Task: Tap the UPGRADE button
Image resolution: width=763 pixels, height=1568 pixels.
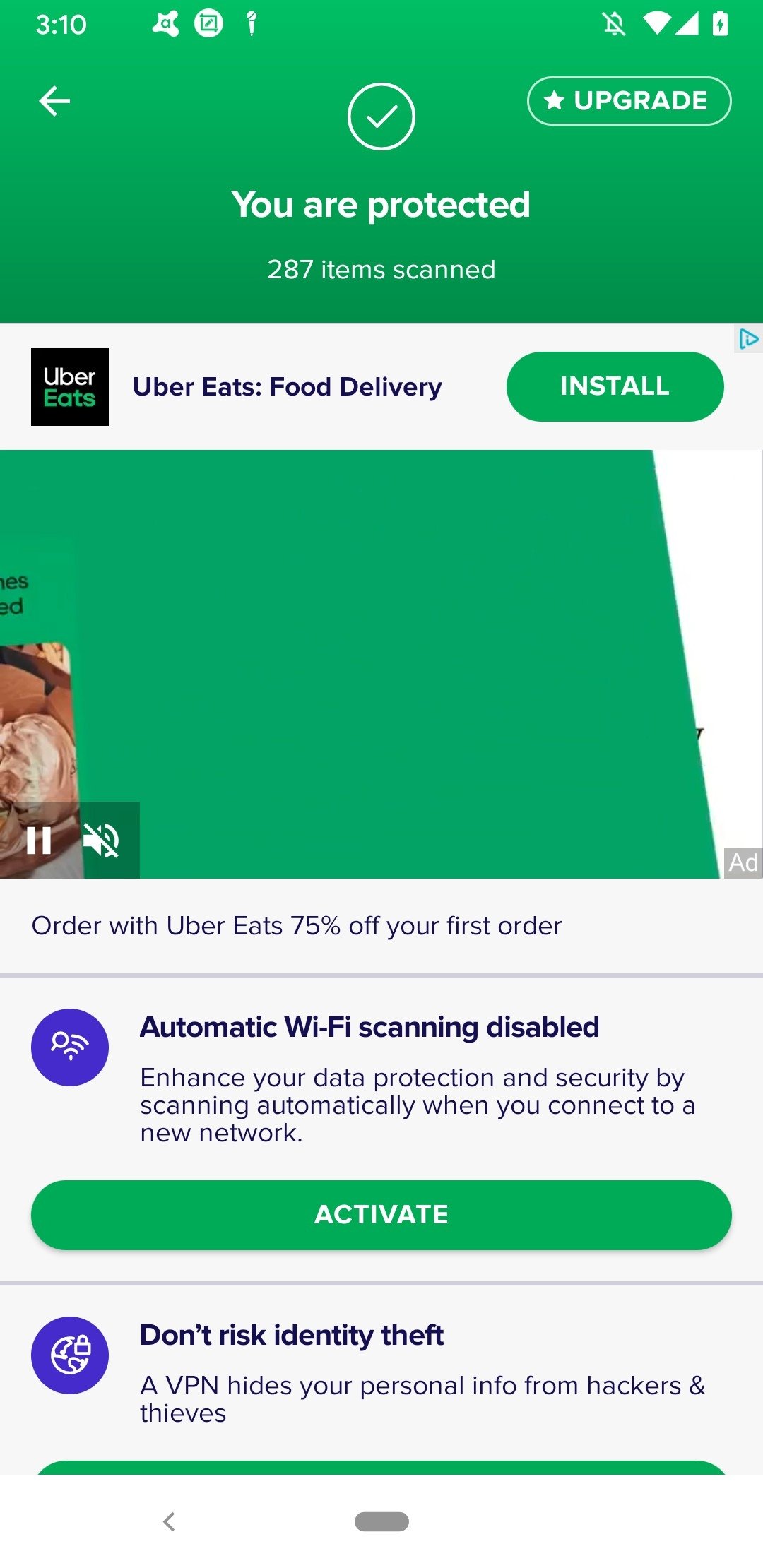Action: [x=629, y=101]
